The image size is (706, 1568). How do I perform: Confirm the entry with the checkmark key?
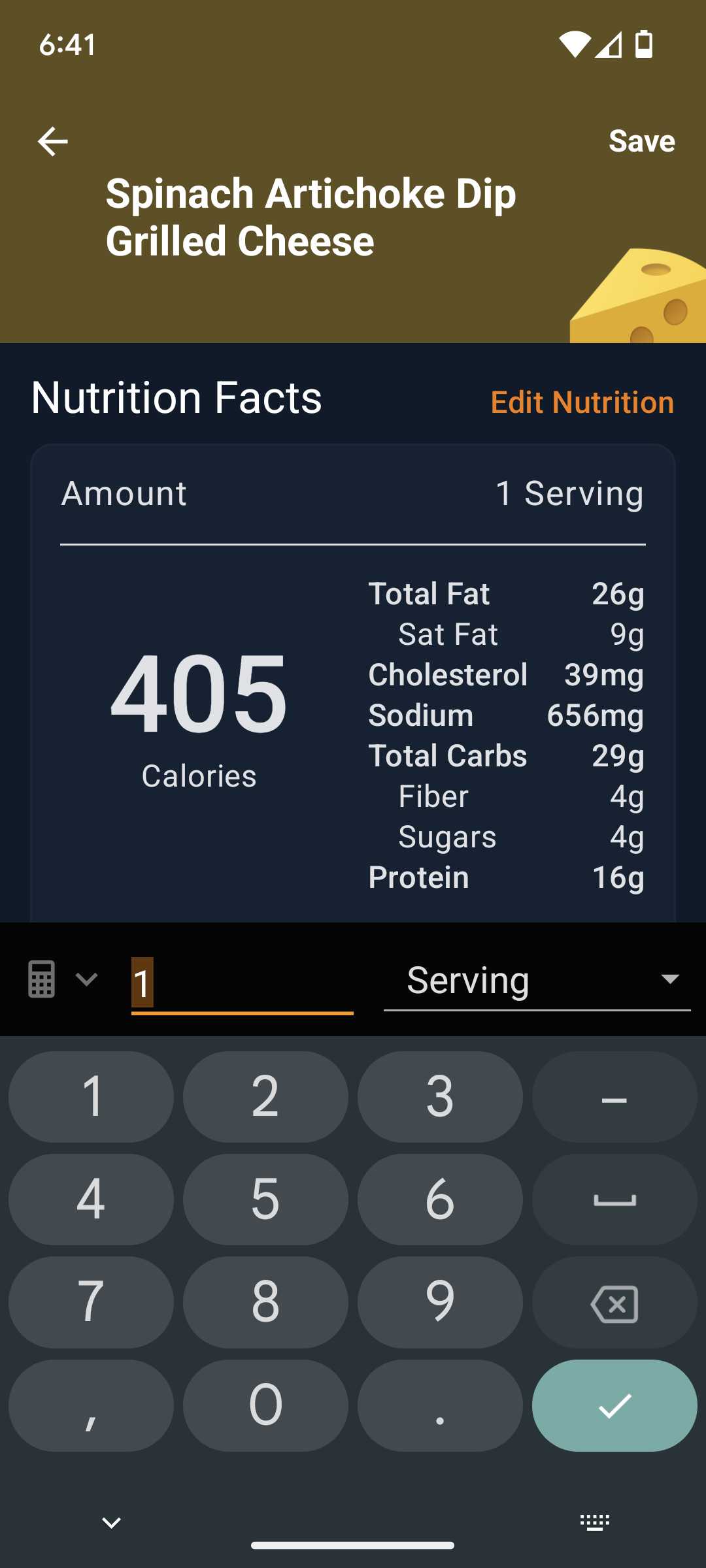click(x=614, y=1405)
